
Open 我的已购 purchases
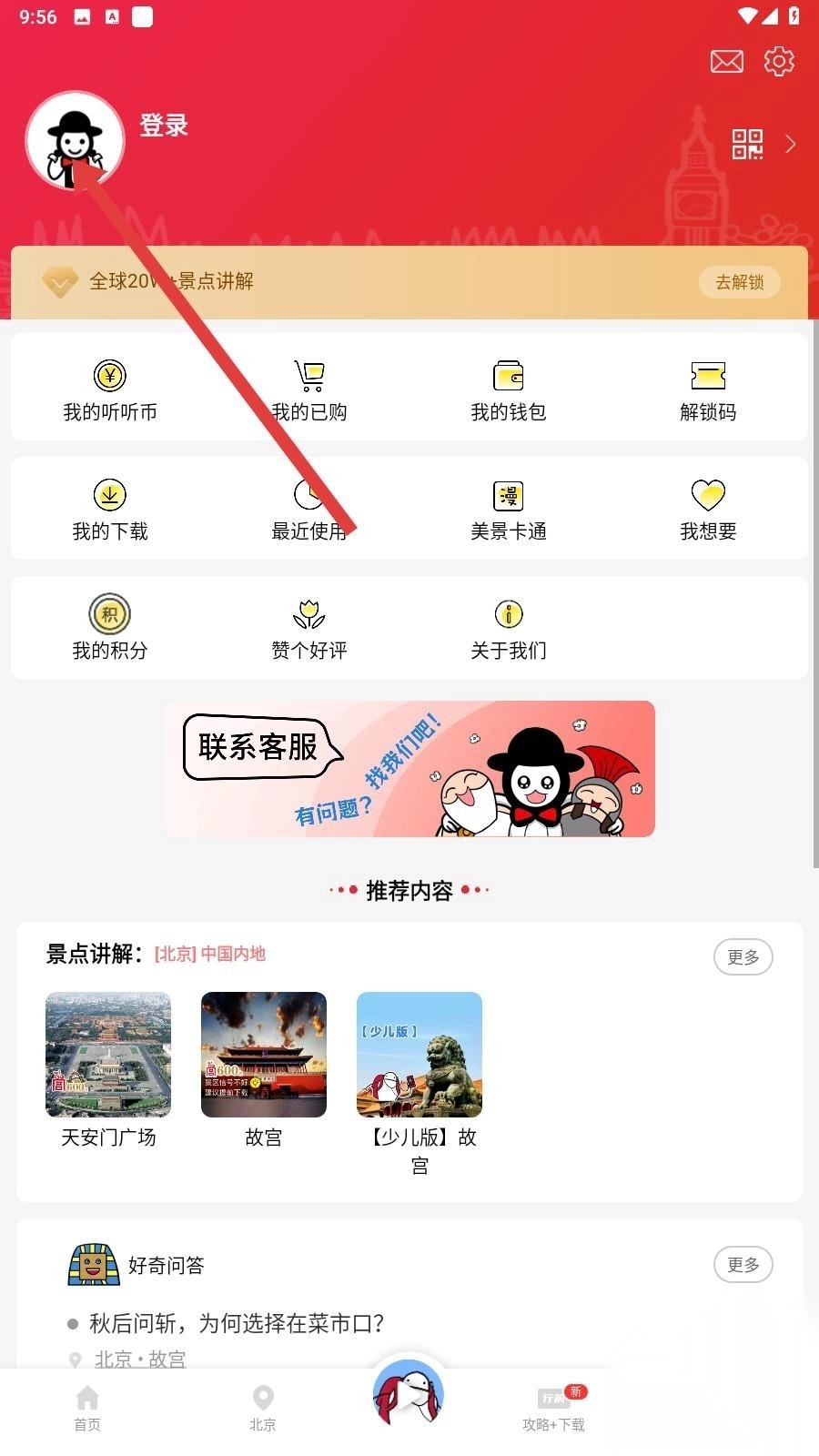pos(309,390)
